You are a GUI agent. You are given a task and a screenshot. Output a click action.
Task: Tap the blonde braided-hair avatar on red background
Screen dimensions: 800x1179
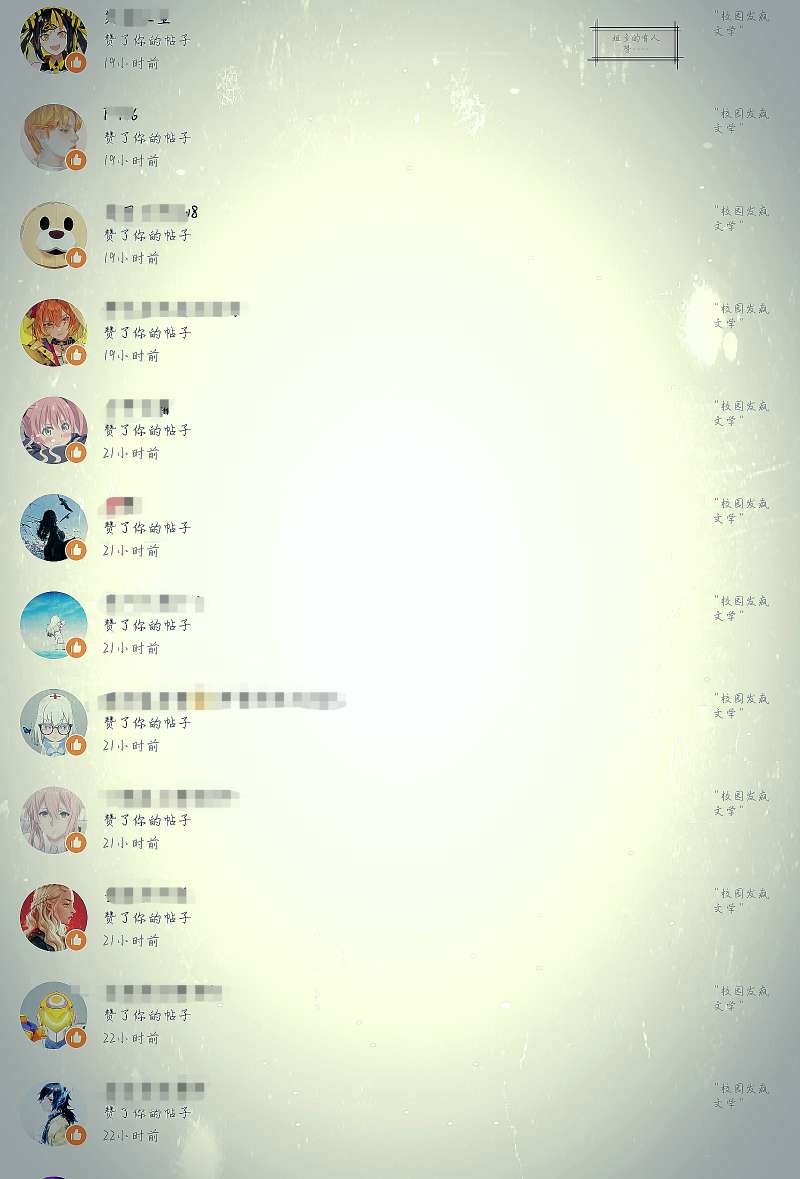53,917
